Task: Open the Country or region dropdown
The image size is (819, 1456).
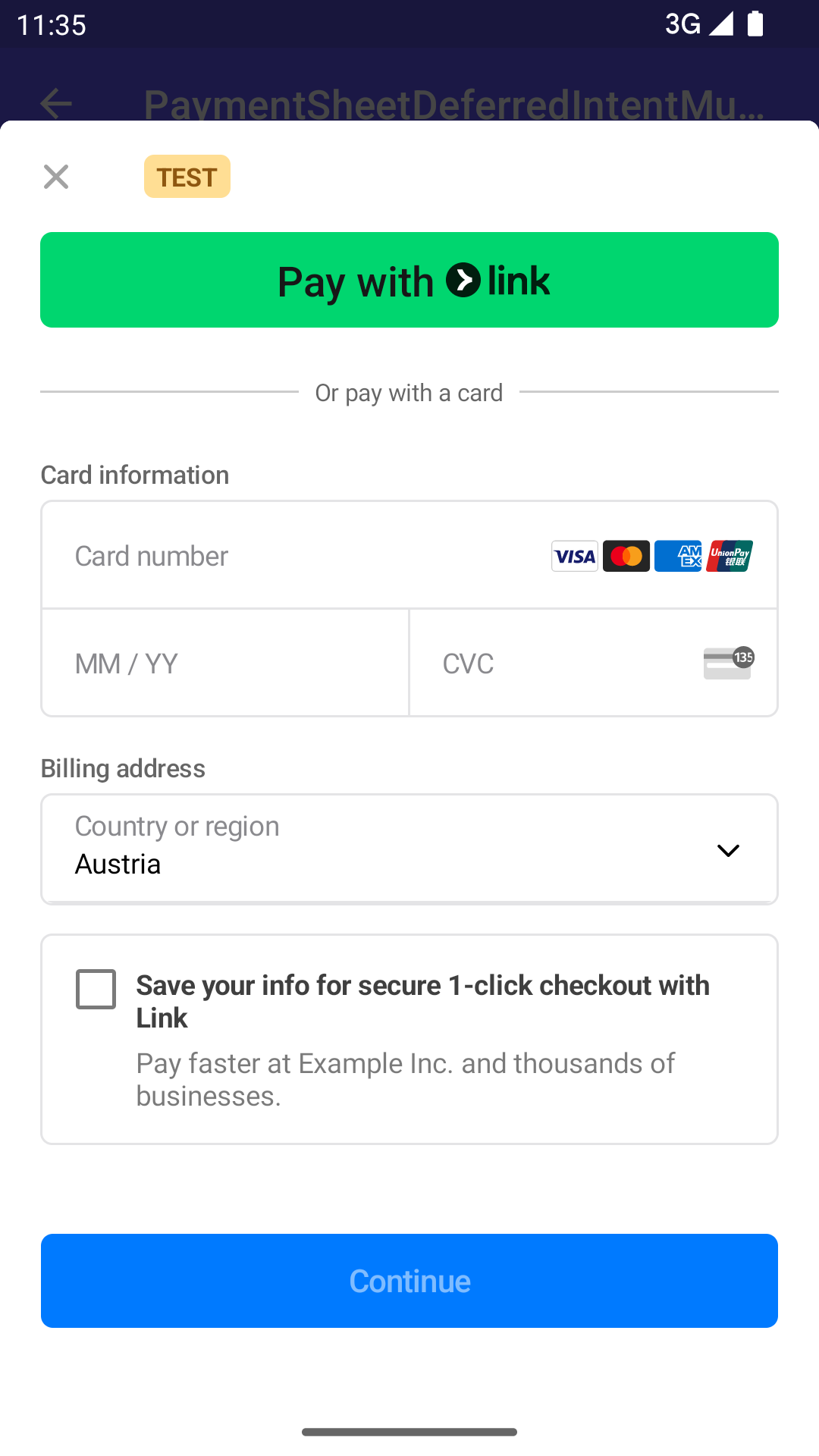Action: pyautogui.click(x=409, y=849)
